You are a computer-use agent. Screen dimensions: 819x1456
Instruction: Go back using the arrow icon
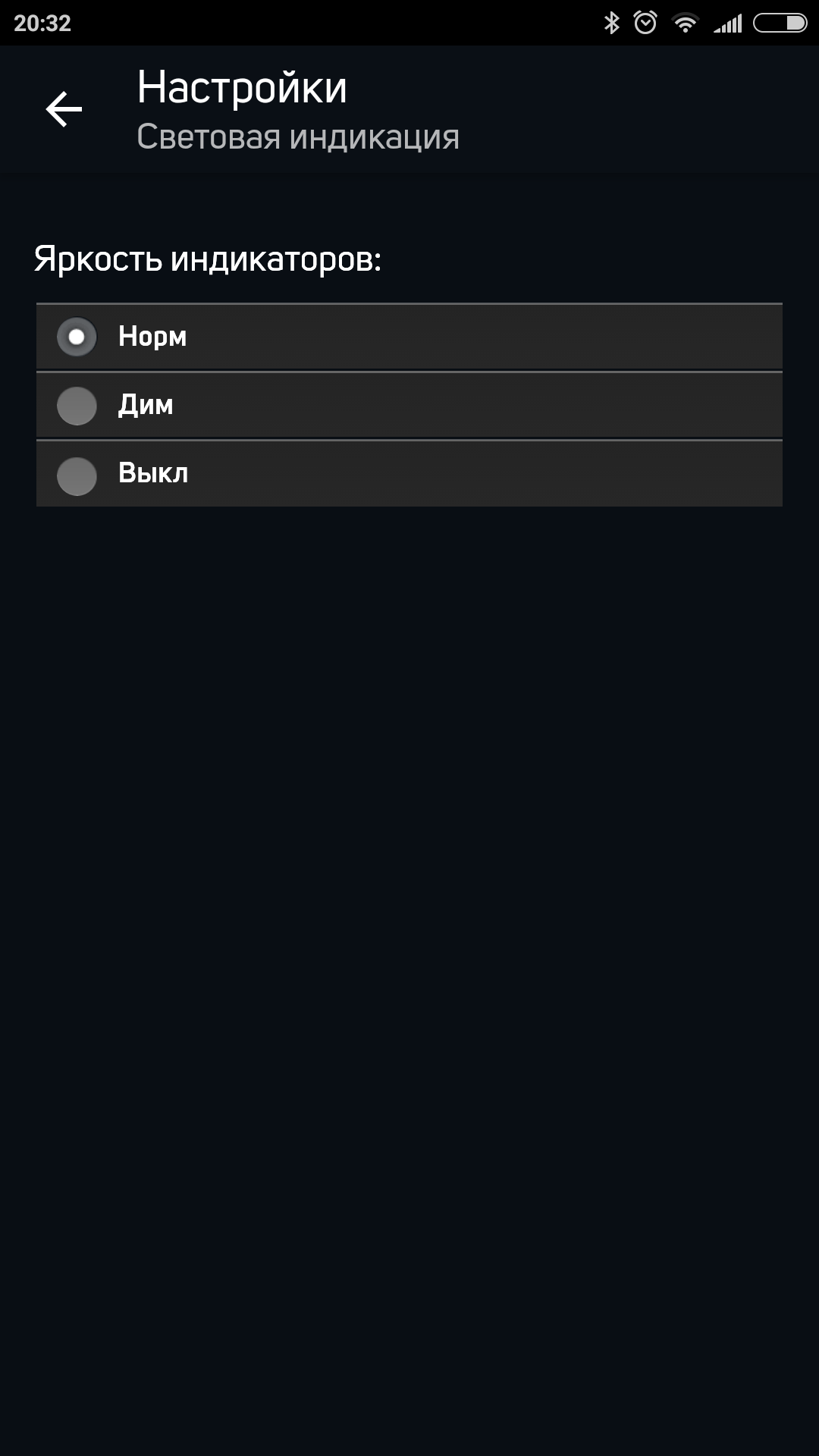tap(64, 109)
